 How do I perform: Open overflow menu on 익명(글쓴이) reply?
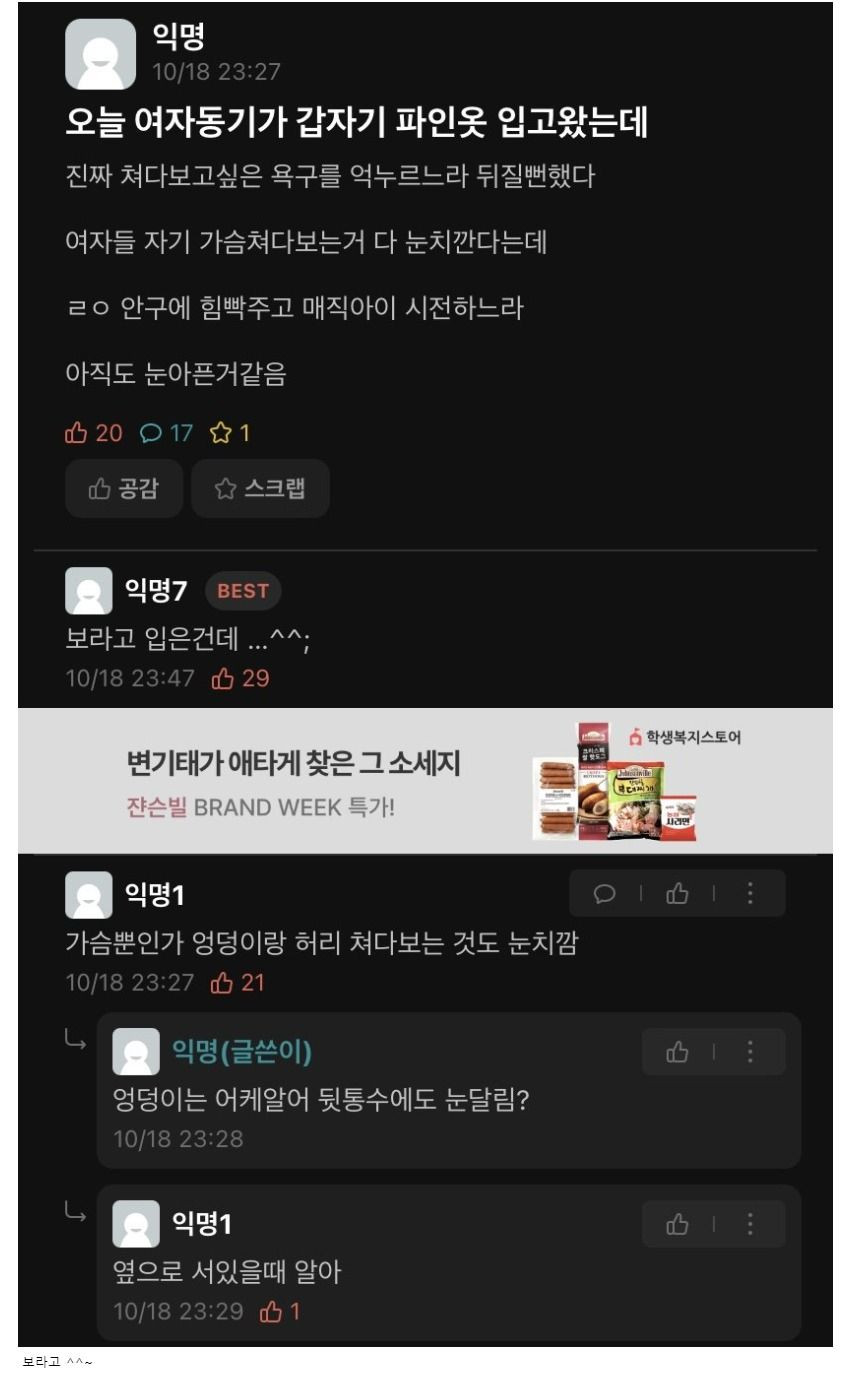(750, 1052)
